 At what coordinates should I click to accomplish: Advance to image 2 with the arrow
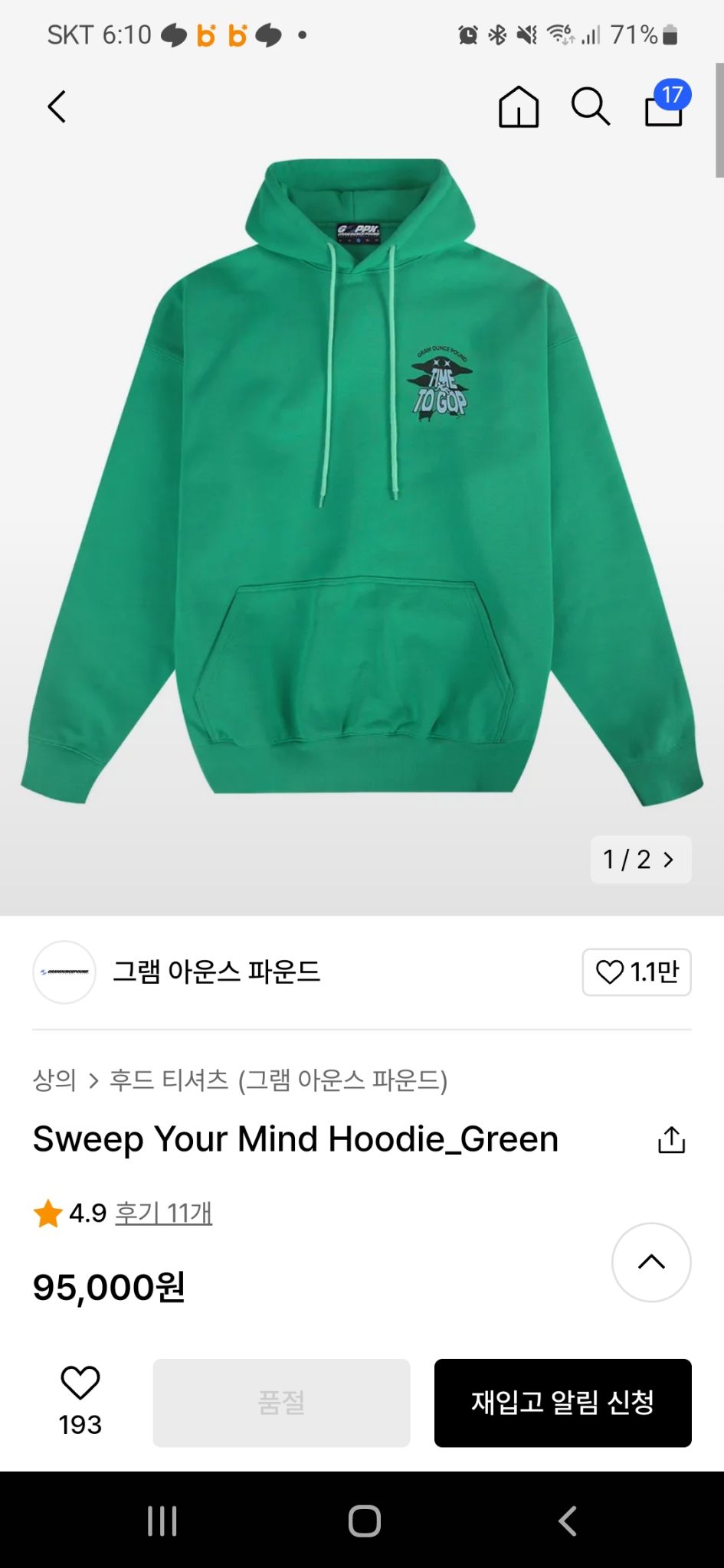[x=670, y=860]
